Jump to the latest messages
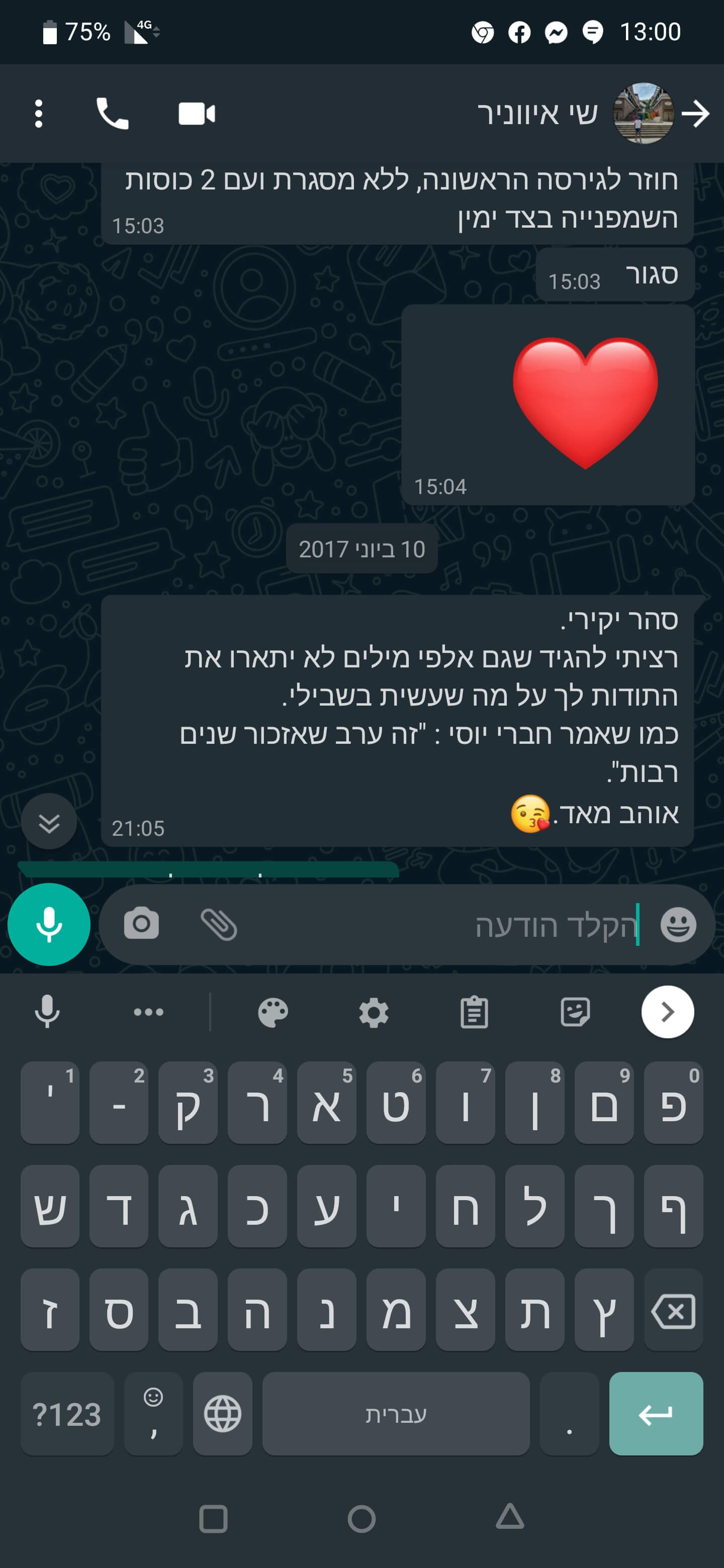The image size is (724, 1568). [49, 822]
